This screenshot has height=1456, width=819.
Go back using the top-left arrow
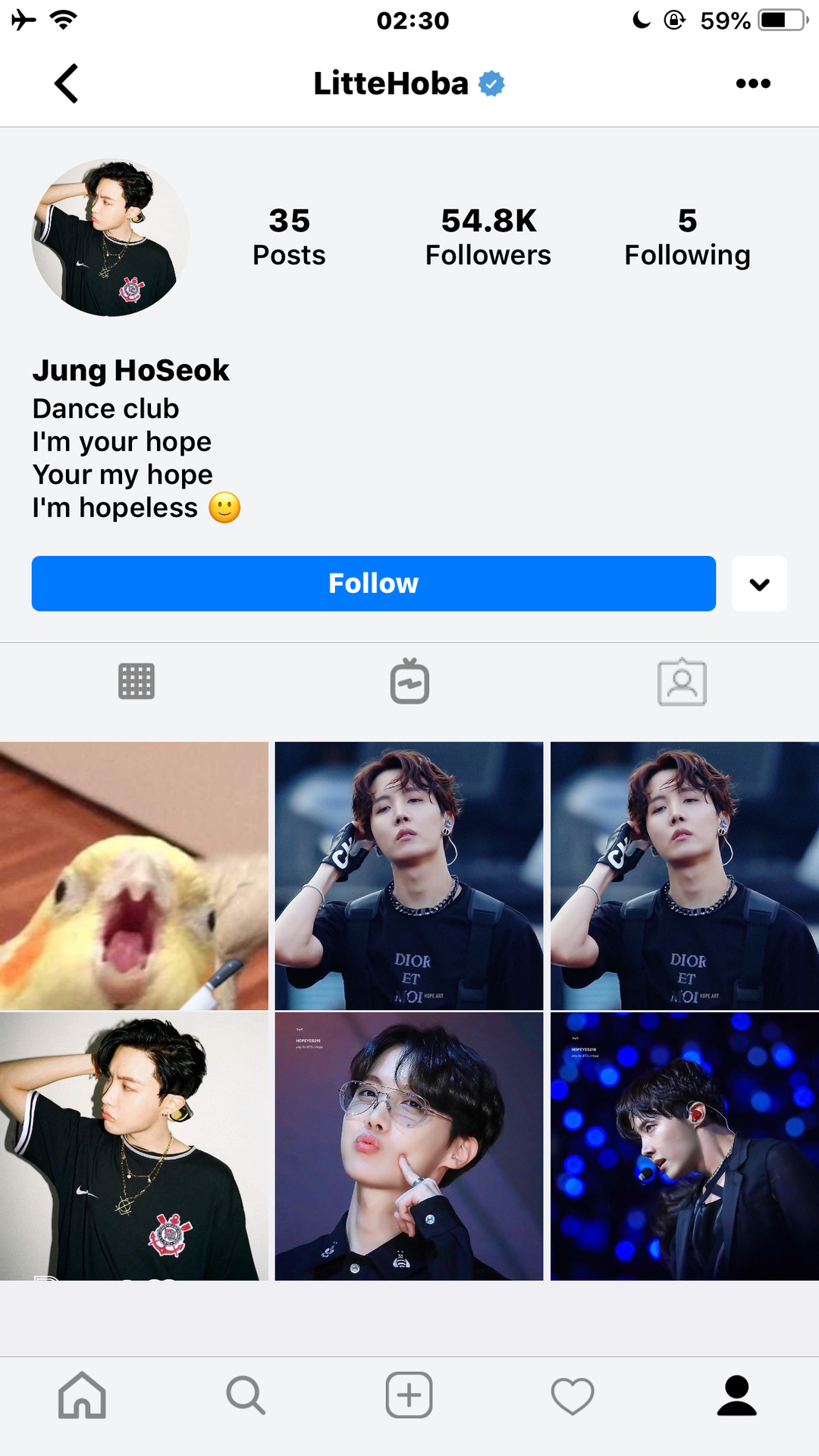(x=67, y=83)
